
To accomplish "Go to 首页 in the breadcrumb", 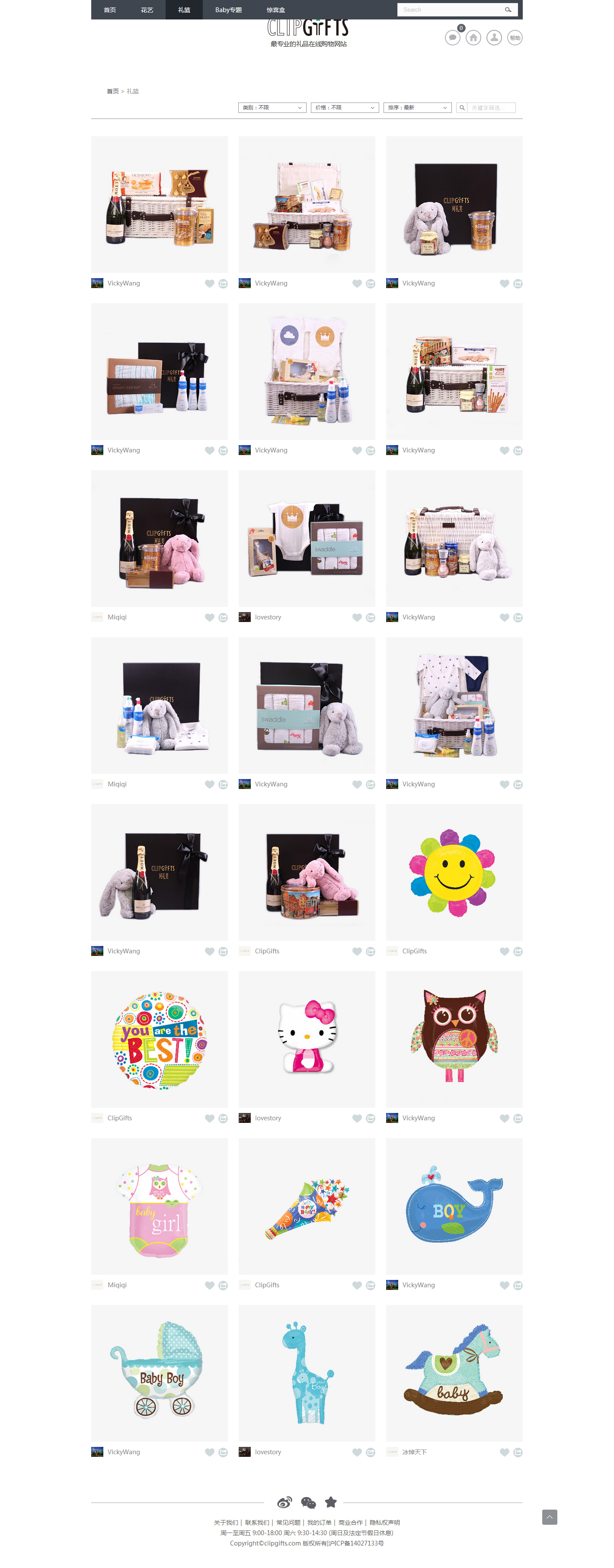I will click(112, 91).
